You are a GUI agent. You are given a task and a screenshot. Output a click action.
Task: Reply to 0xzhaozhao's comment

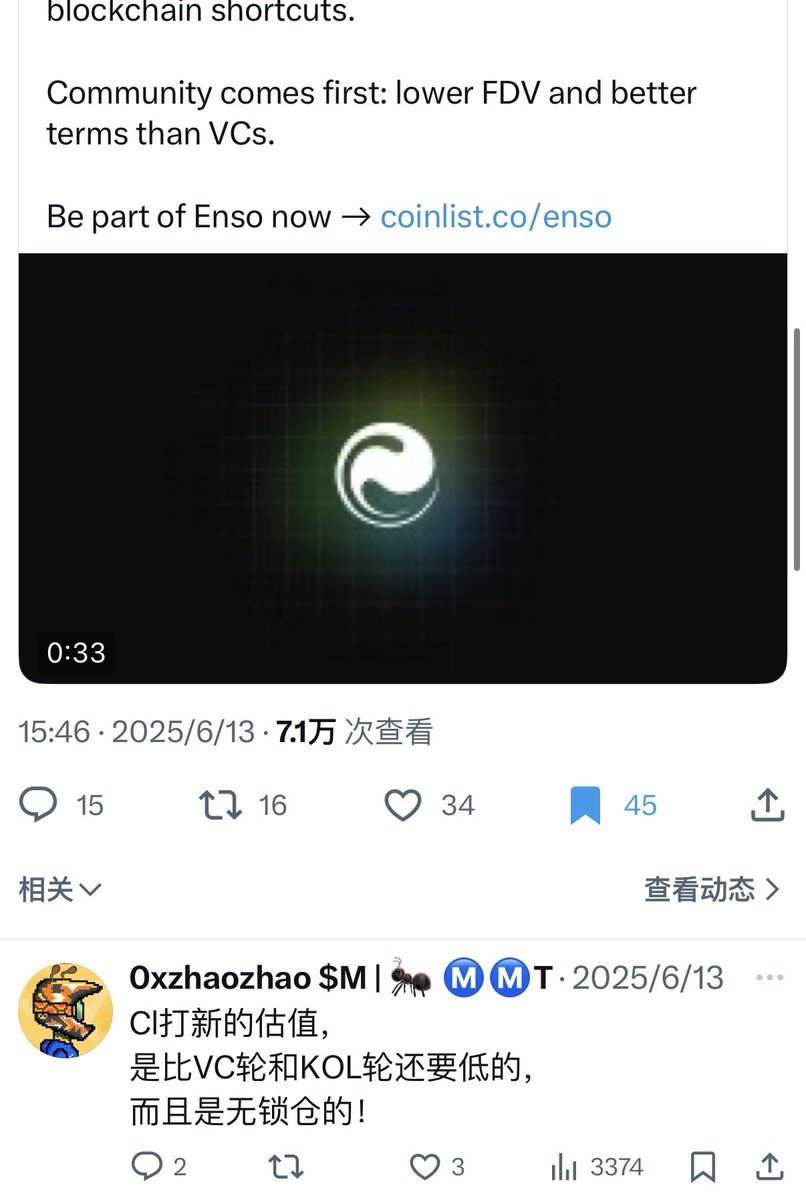148,1166
